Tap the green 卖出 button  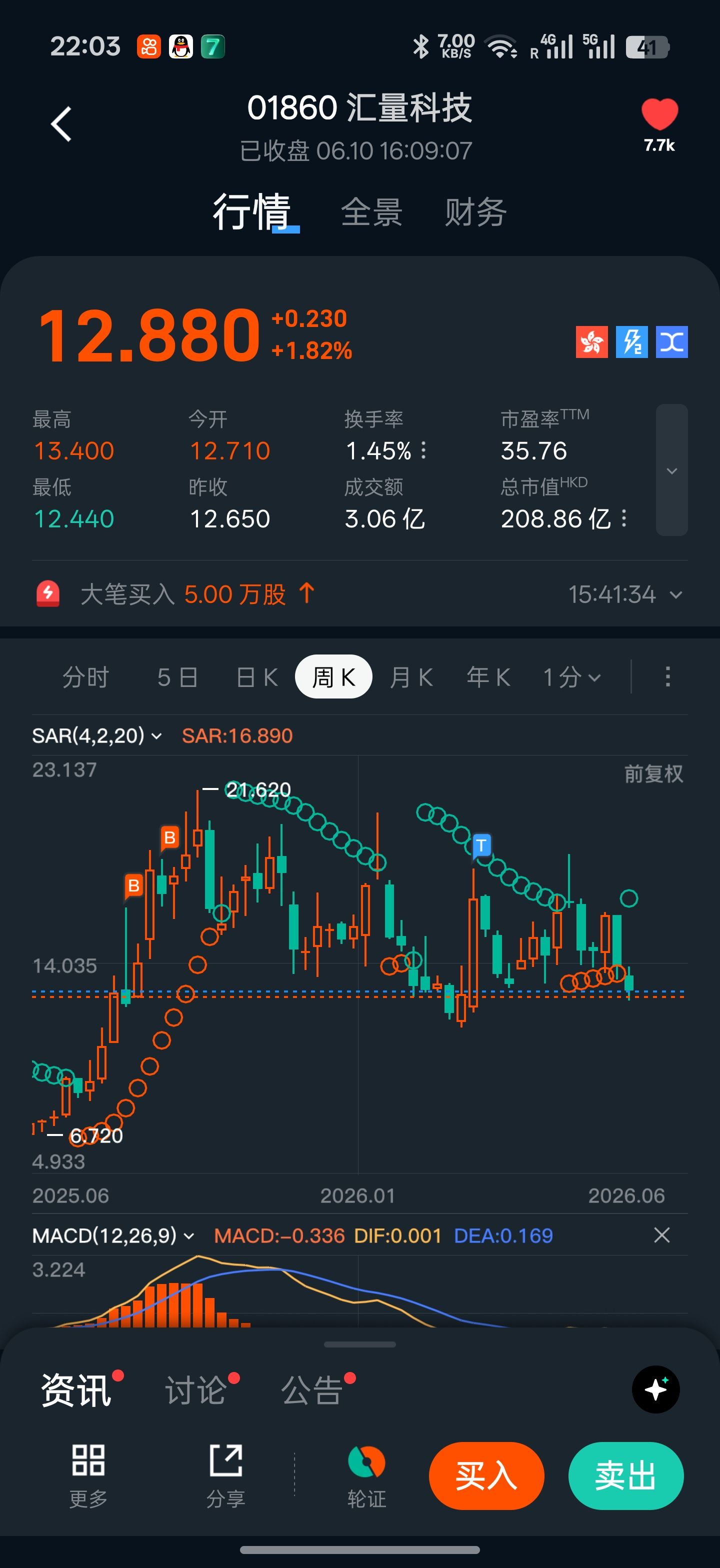coord(625,1476)
